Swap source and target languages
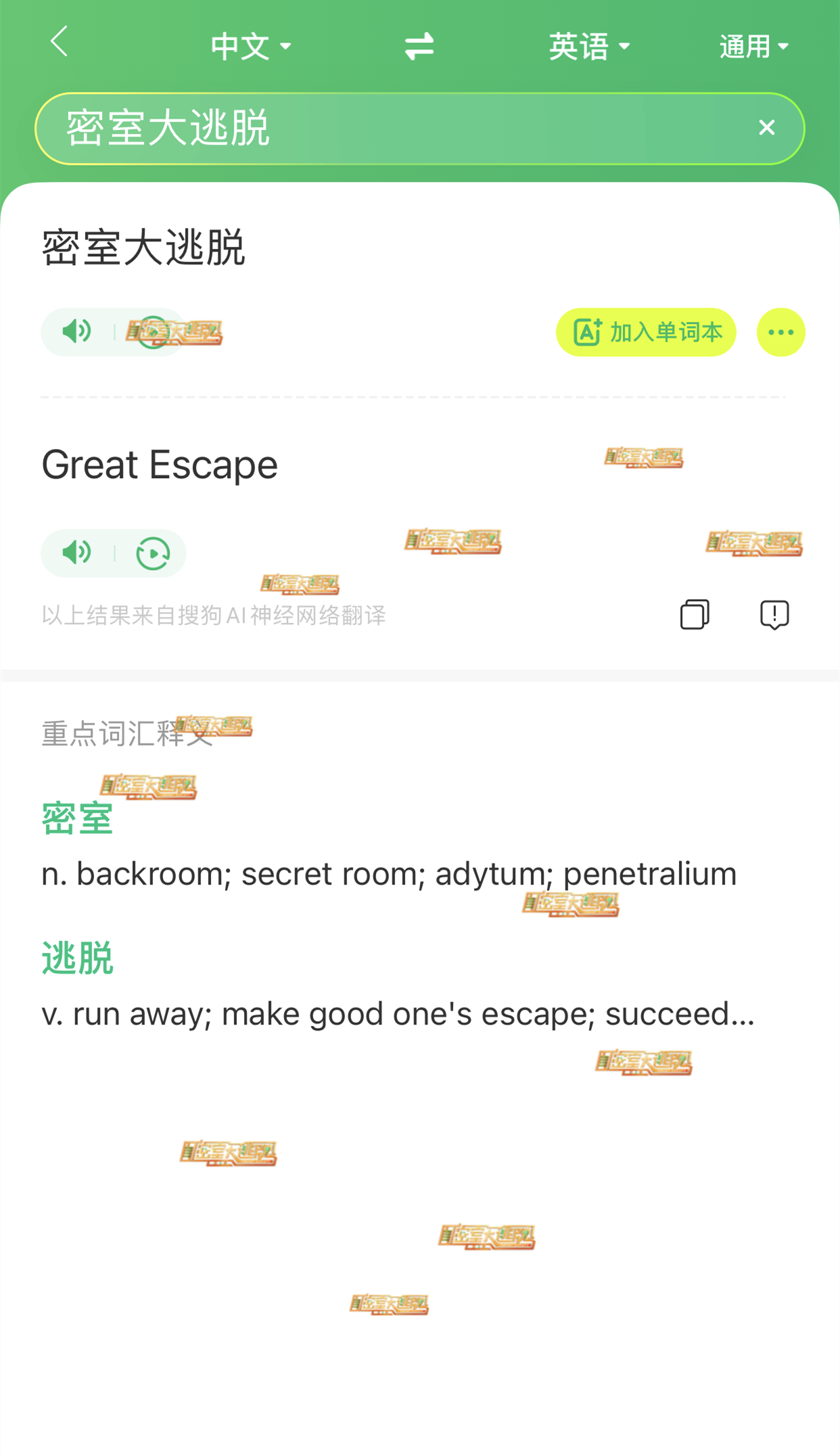This screenshot has height=1454, width=840. 419,47
